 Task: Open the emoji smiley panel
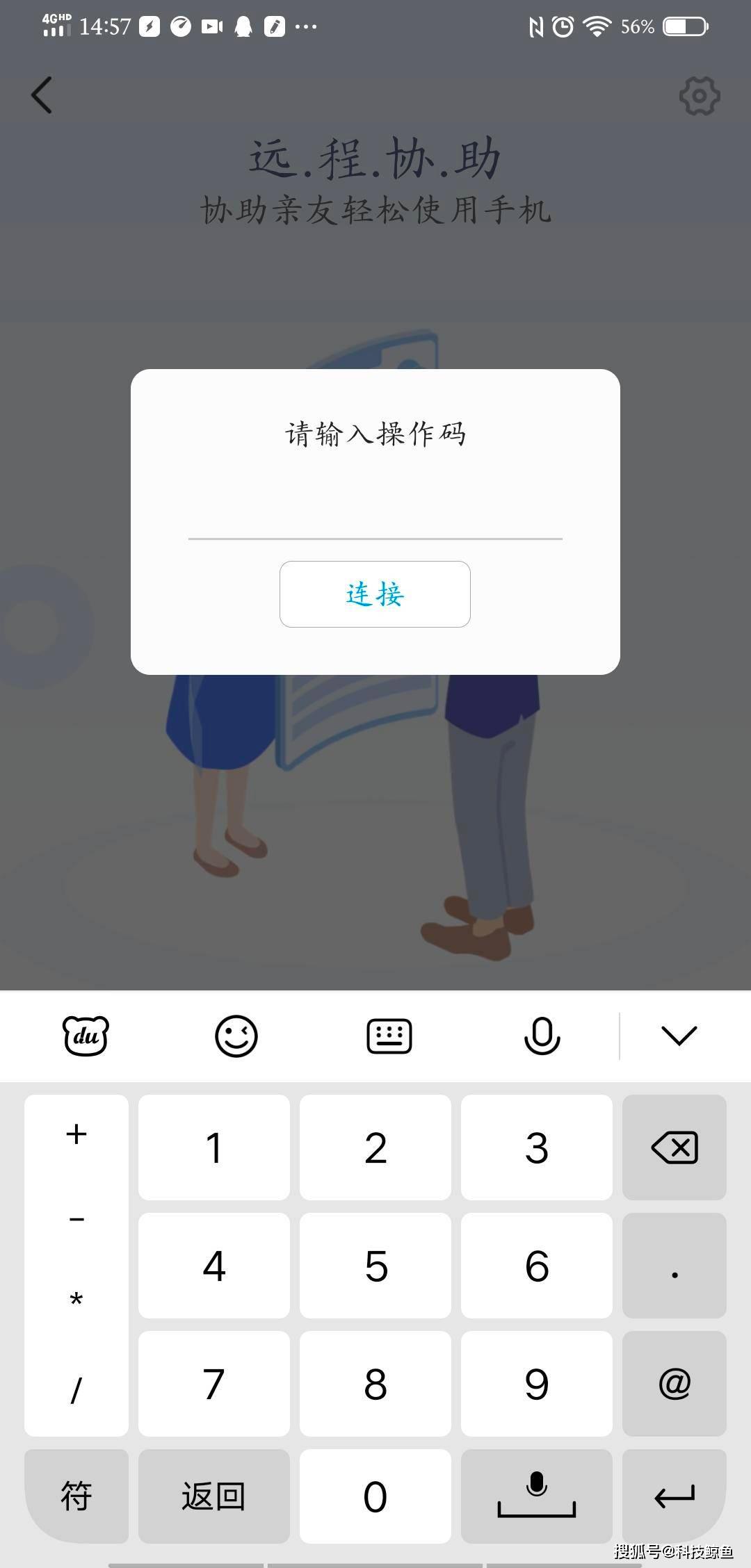(x=236, y=1036)
